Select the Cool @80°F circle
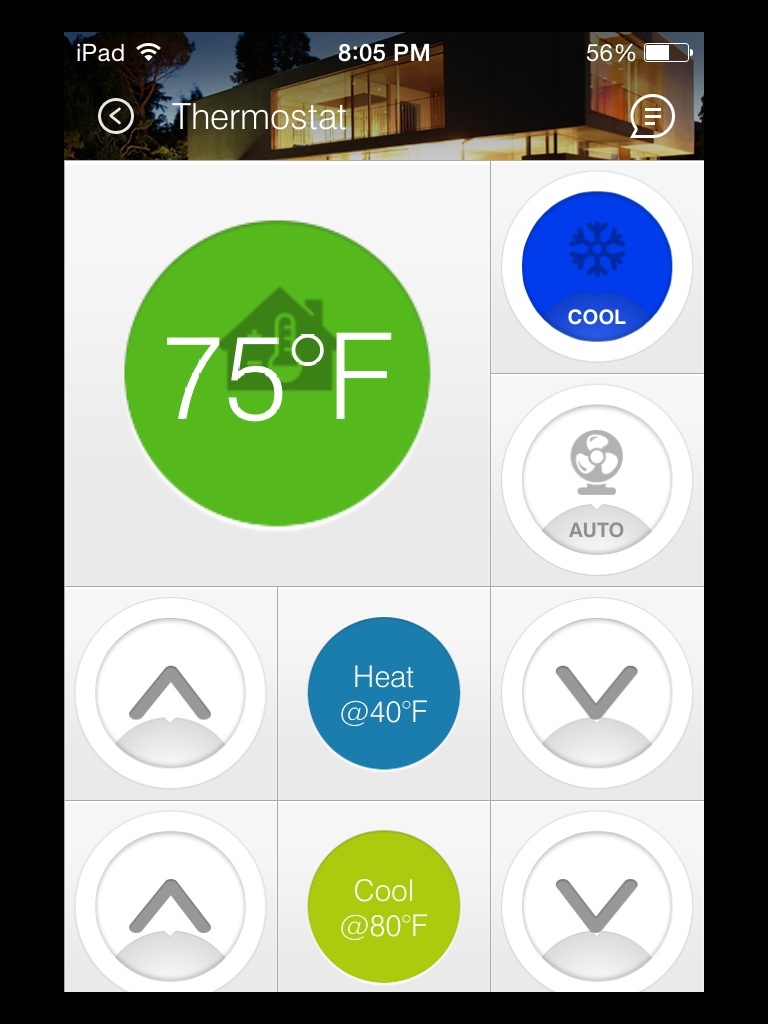 tap(384, 906)
